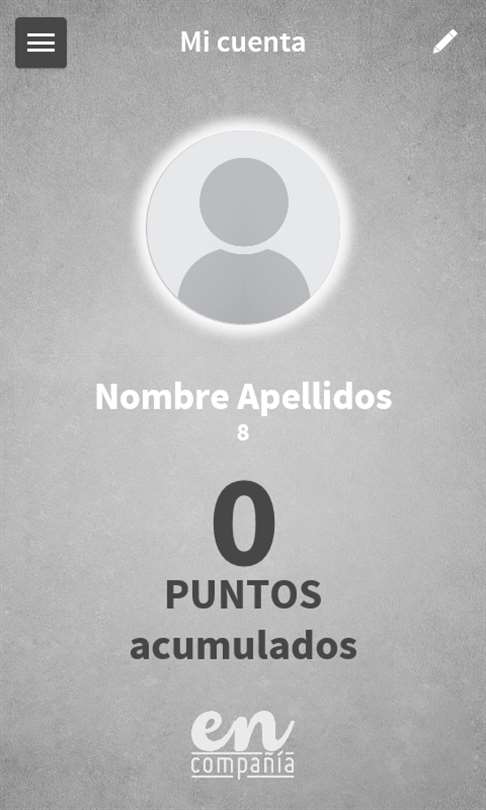This screenshot has height=810, width=486.
Task: Edit account with the pencil icon
Action: (x=445, y=41)
